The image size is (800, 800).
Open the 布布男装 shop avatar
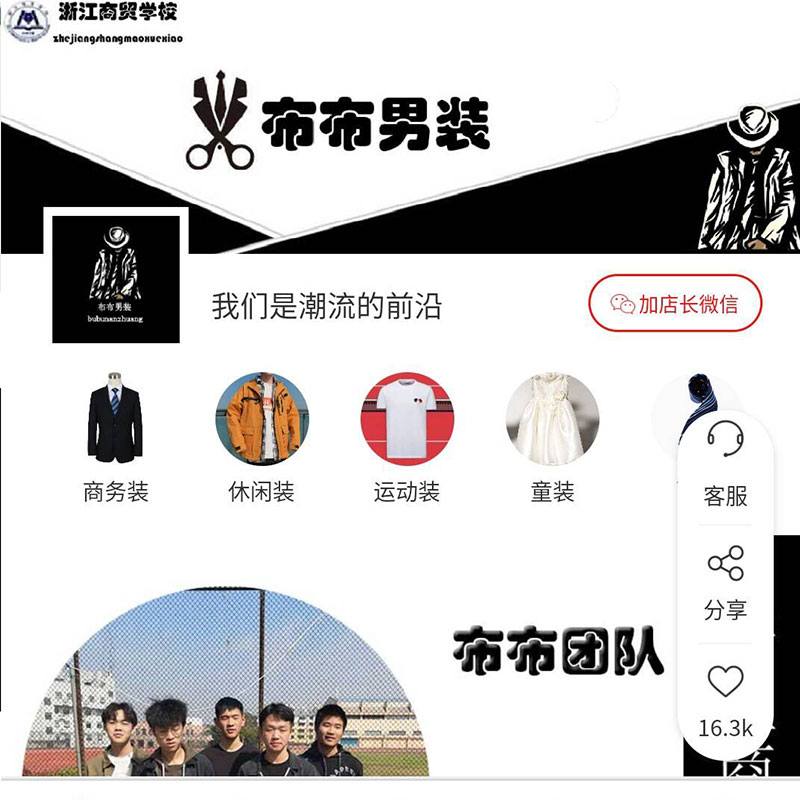point(115,278)
